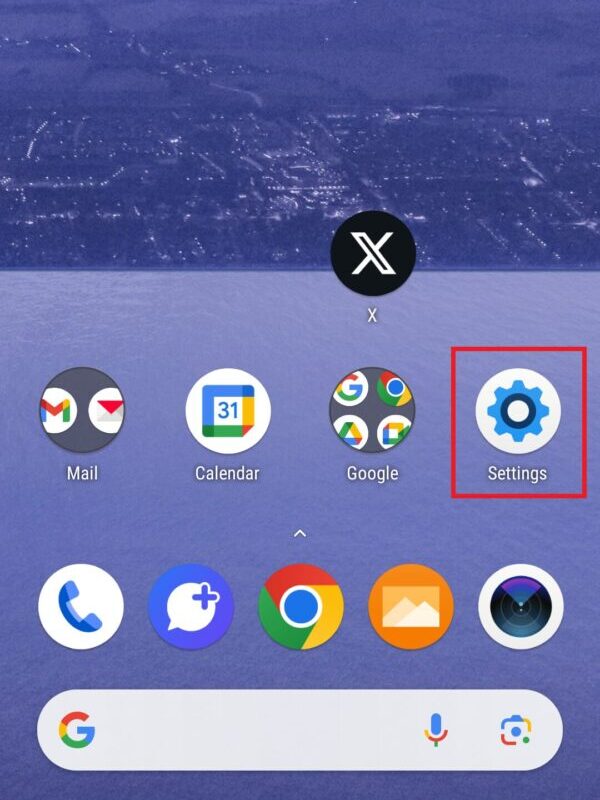
Task: Launch the Phone dialer
Action: tap(81, 607)
